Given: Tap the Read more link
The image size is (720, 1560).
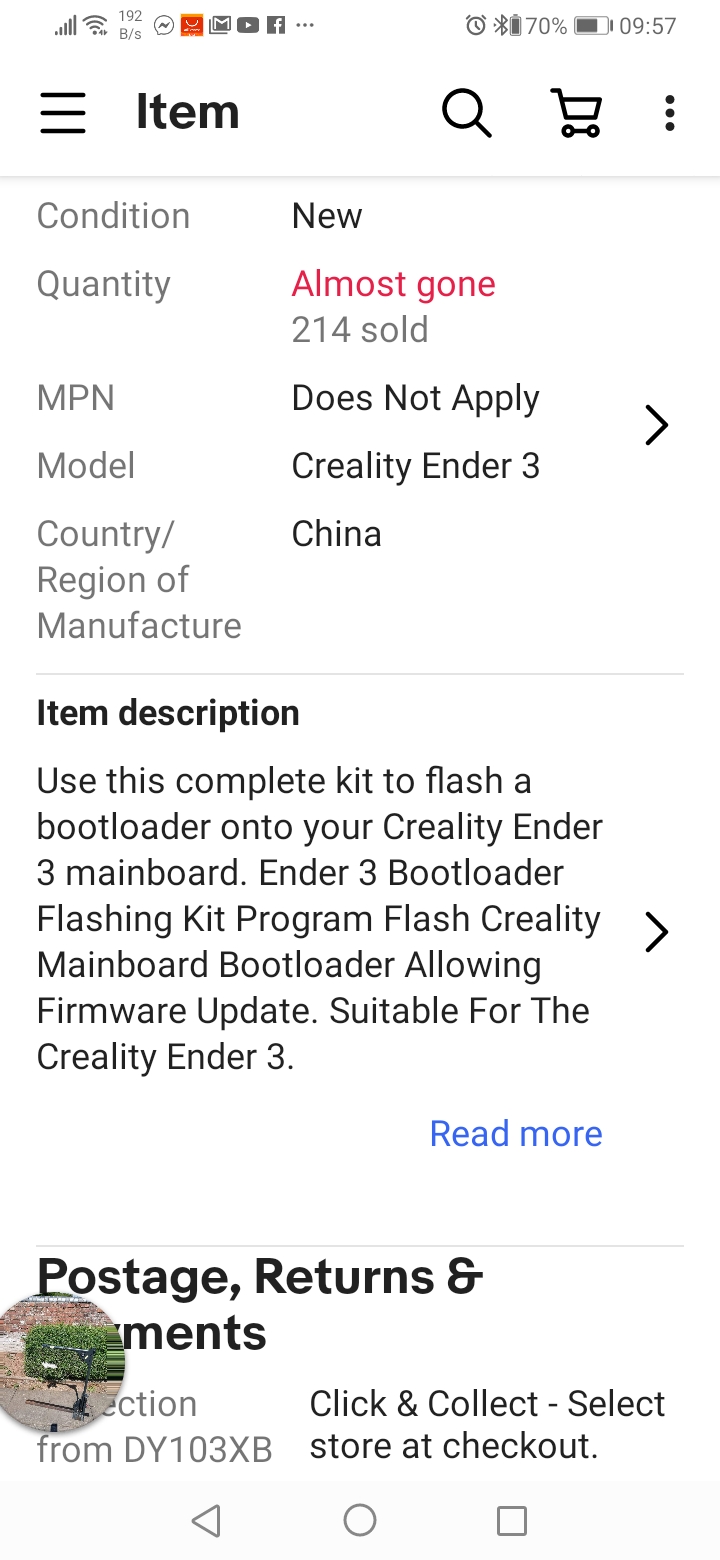Looking at the screenshot, I should click(516, 1133).
